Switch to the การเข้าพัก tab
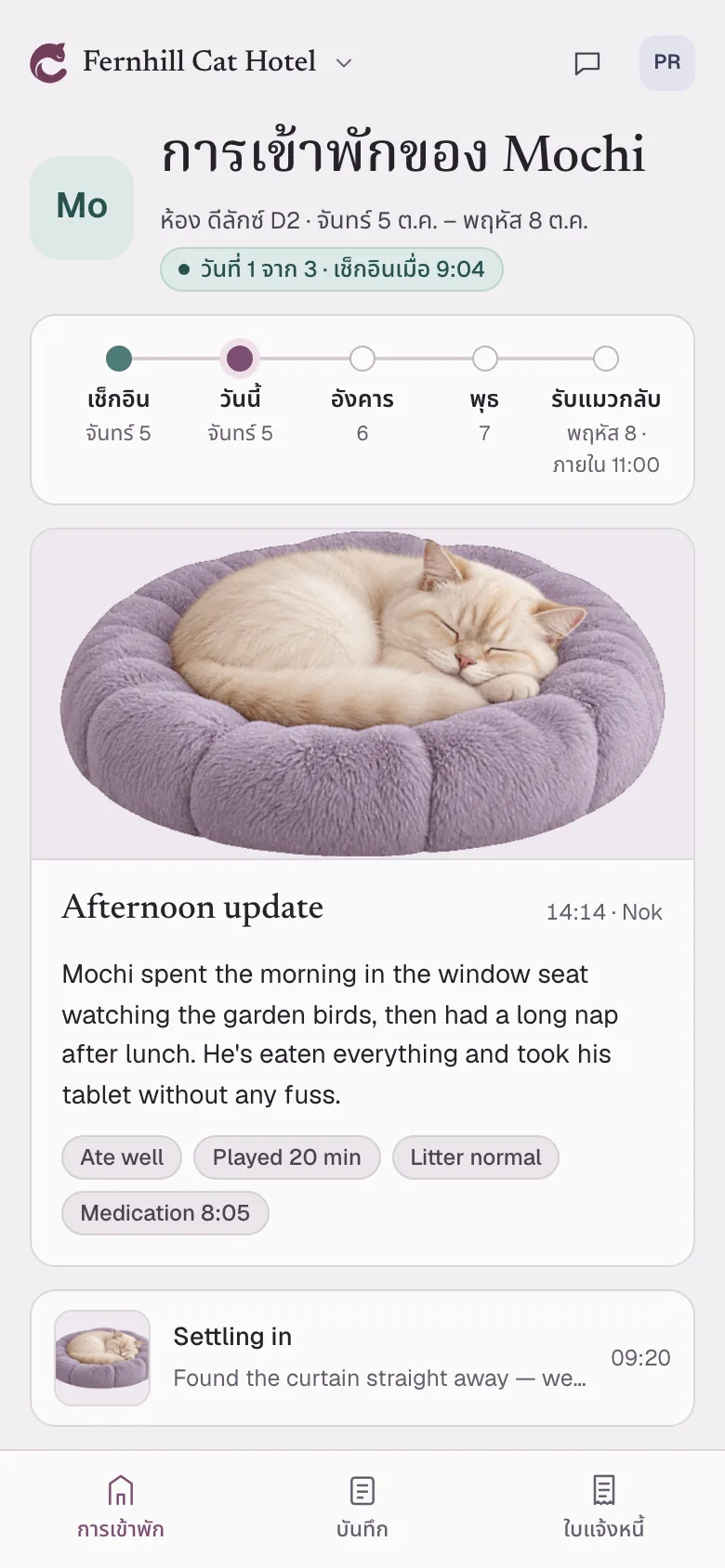This screenshot has height=1568, width=725. click(121, 1509)
